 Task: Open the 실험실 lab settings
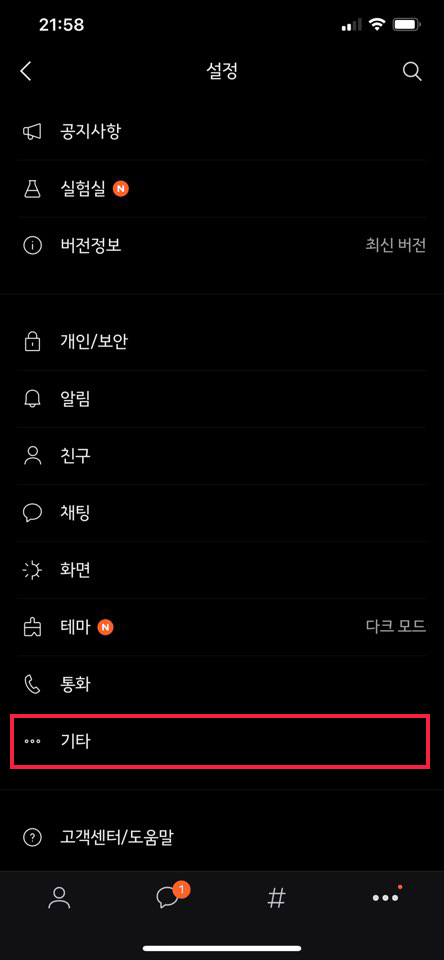pyautogui.click(x=222, y=189)
